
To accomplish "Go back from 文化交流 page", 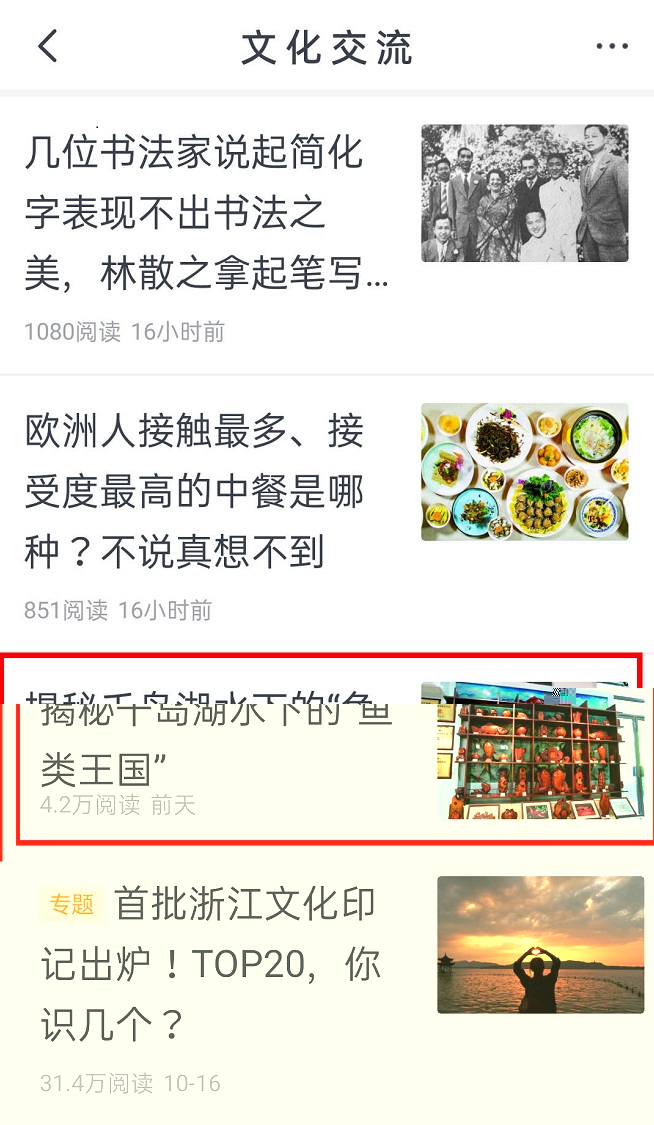I will point(47,46).
